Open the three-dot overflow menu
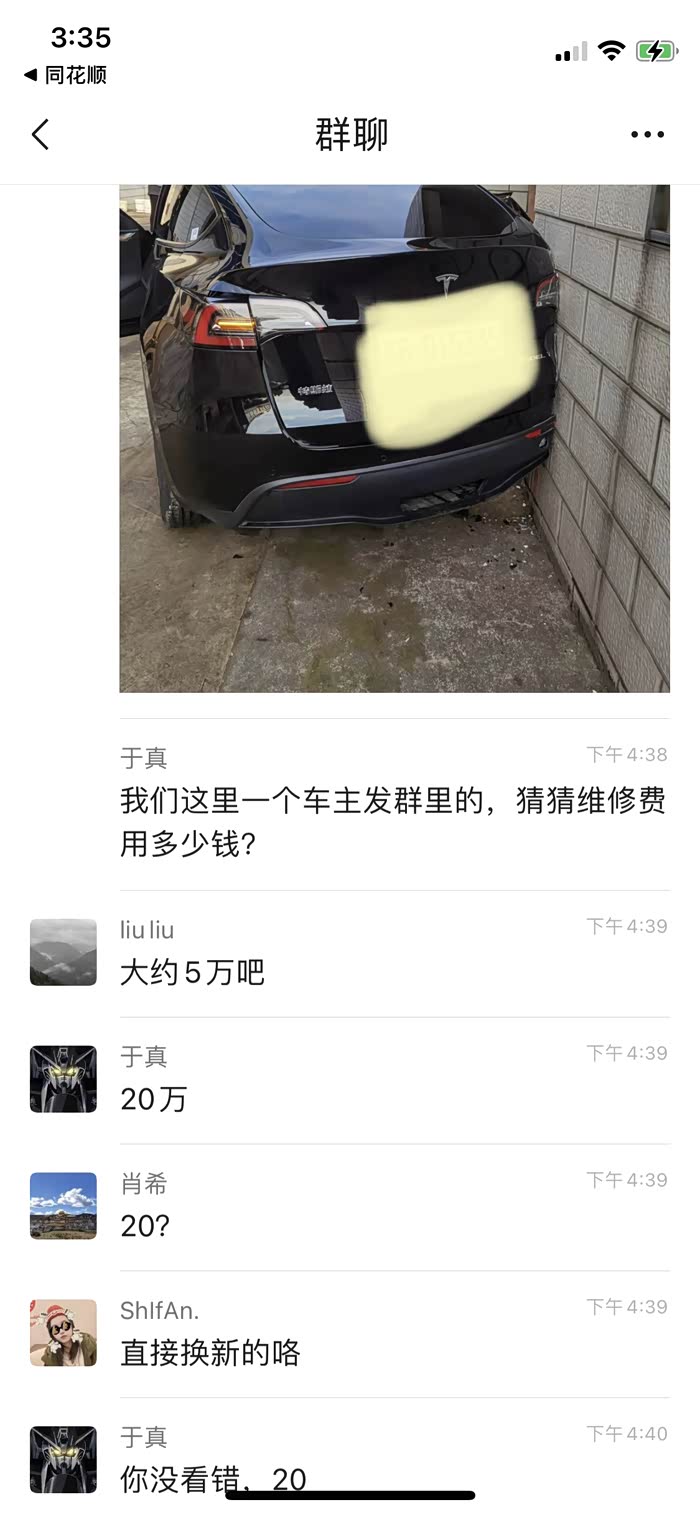700x1515 pixels. 647,135
